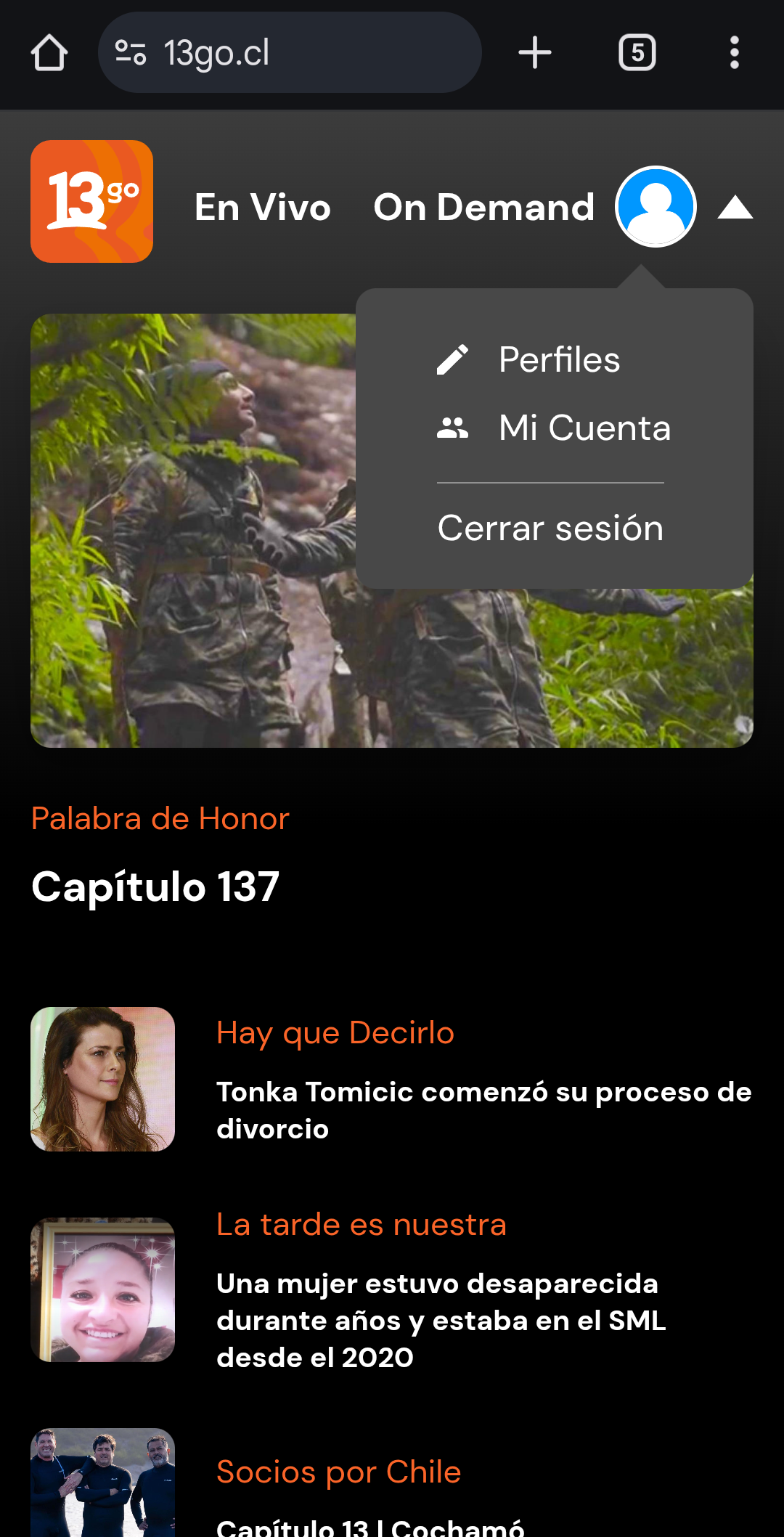Open a new browser tab

click(x=535, y=53)
